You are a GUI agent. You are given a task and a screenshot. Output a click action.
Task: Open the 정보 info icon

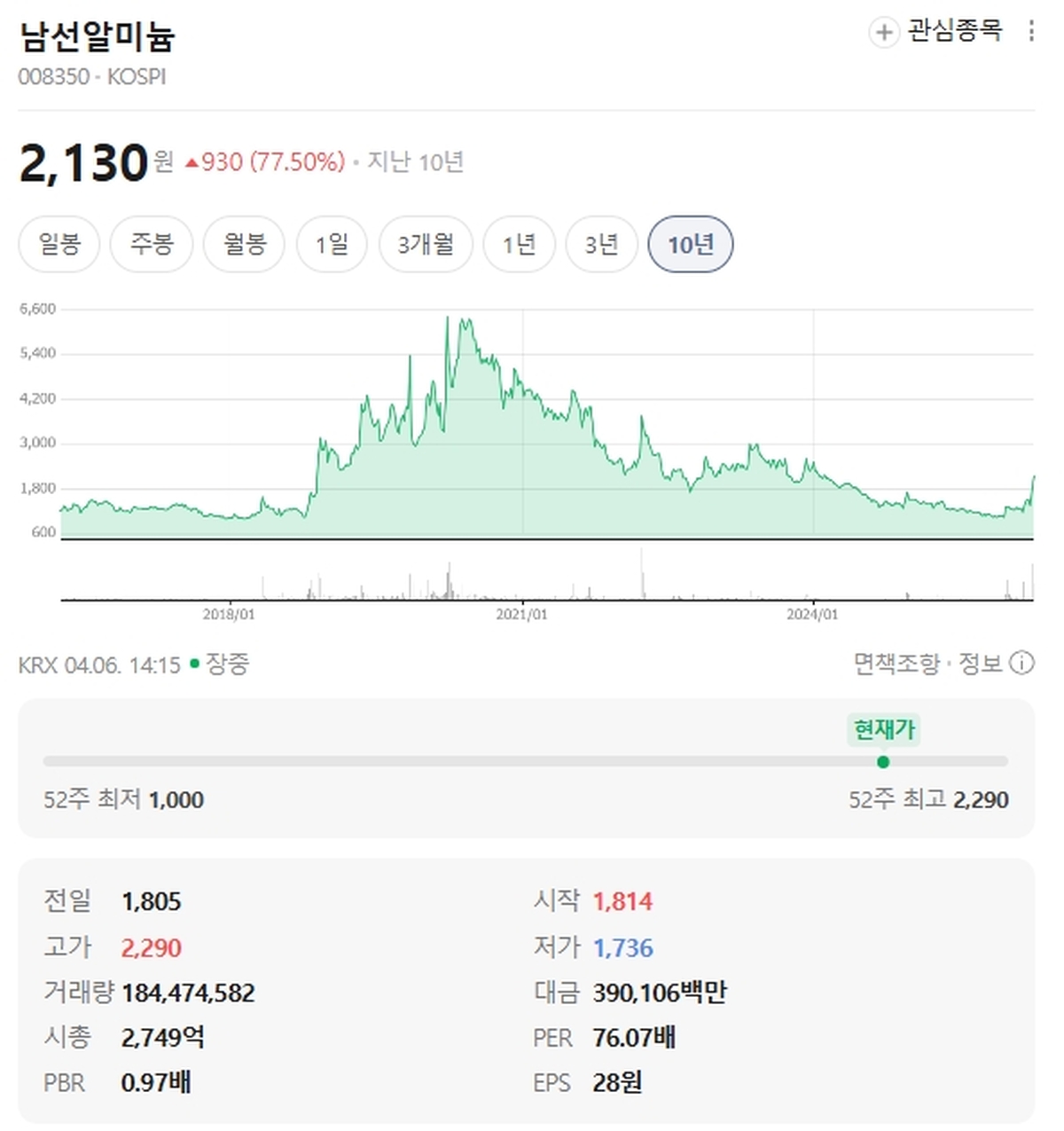(1021, 663)
